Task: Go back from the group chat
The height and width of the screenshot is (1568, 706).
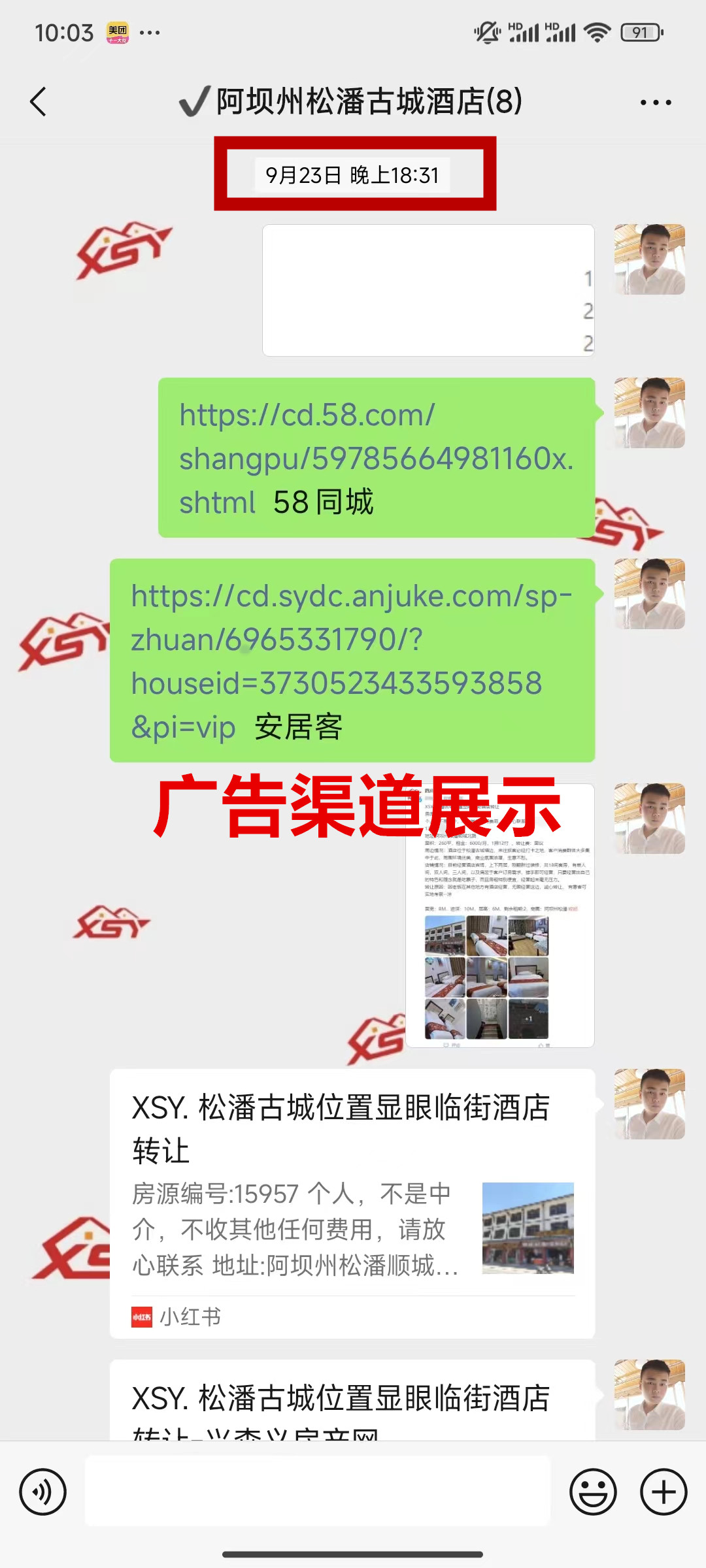Action: tap(39, 102)
